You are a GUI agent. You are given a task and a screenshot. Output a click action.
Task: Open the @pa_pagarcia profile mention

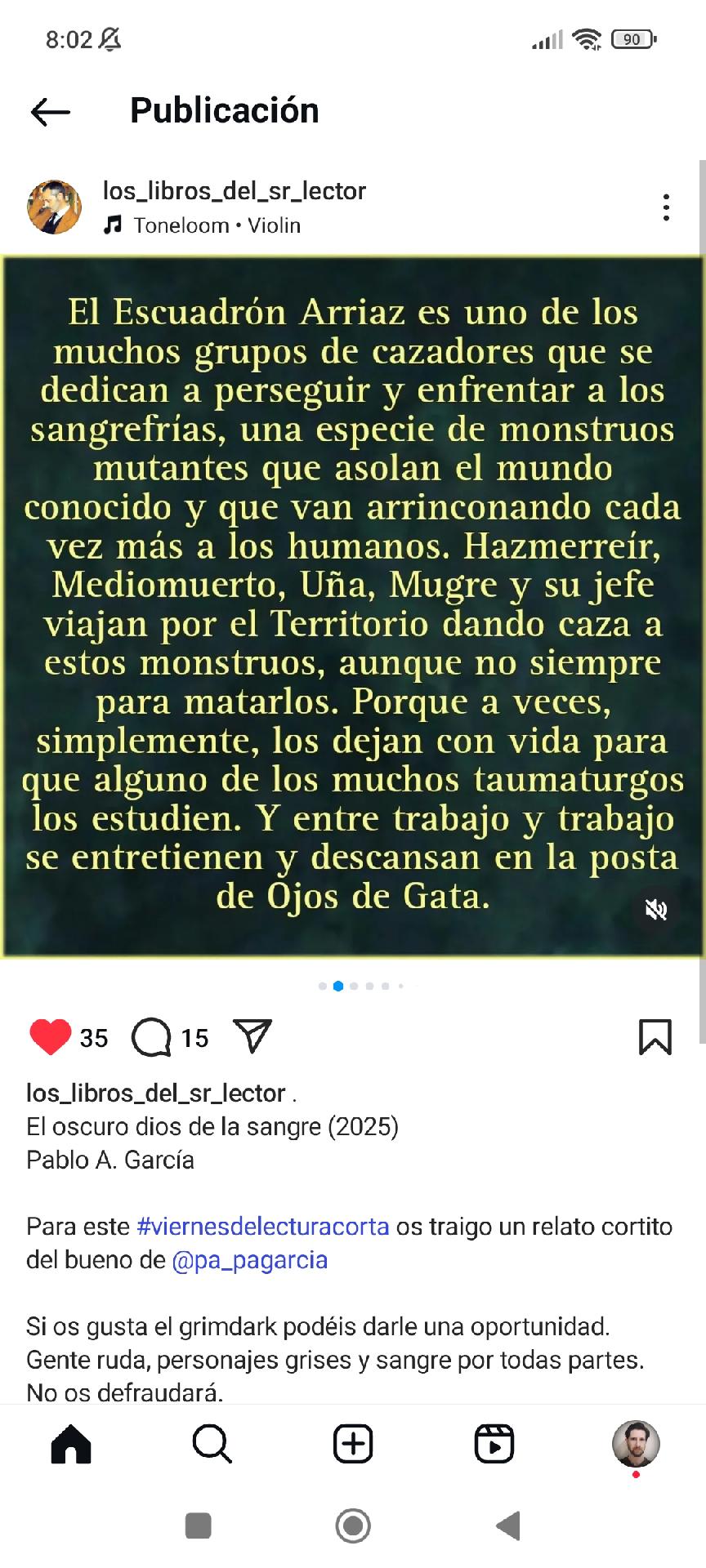pyautogui.click(x=250, y=1260)
